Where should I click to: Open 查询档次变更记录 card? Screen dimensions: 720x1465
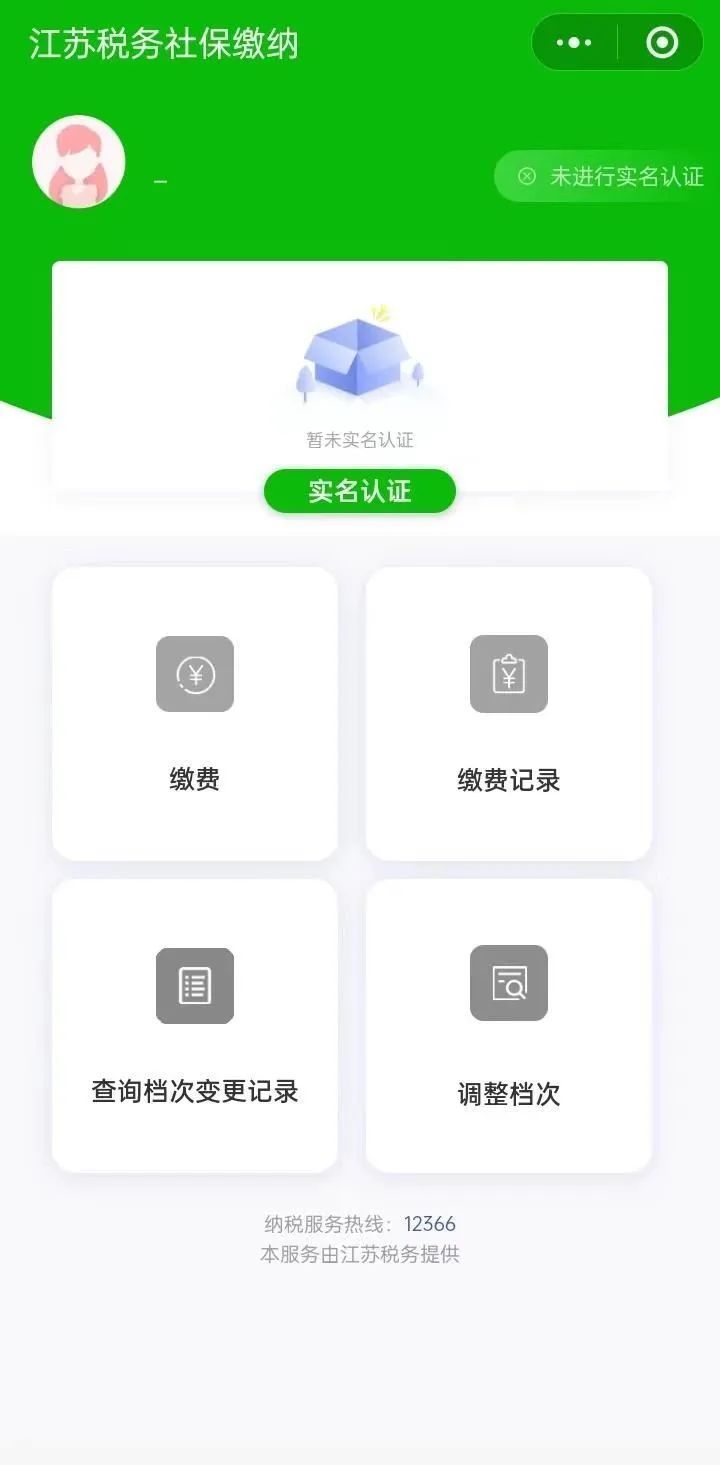point(195,1026)
